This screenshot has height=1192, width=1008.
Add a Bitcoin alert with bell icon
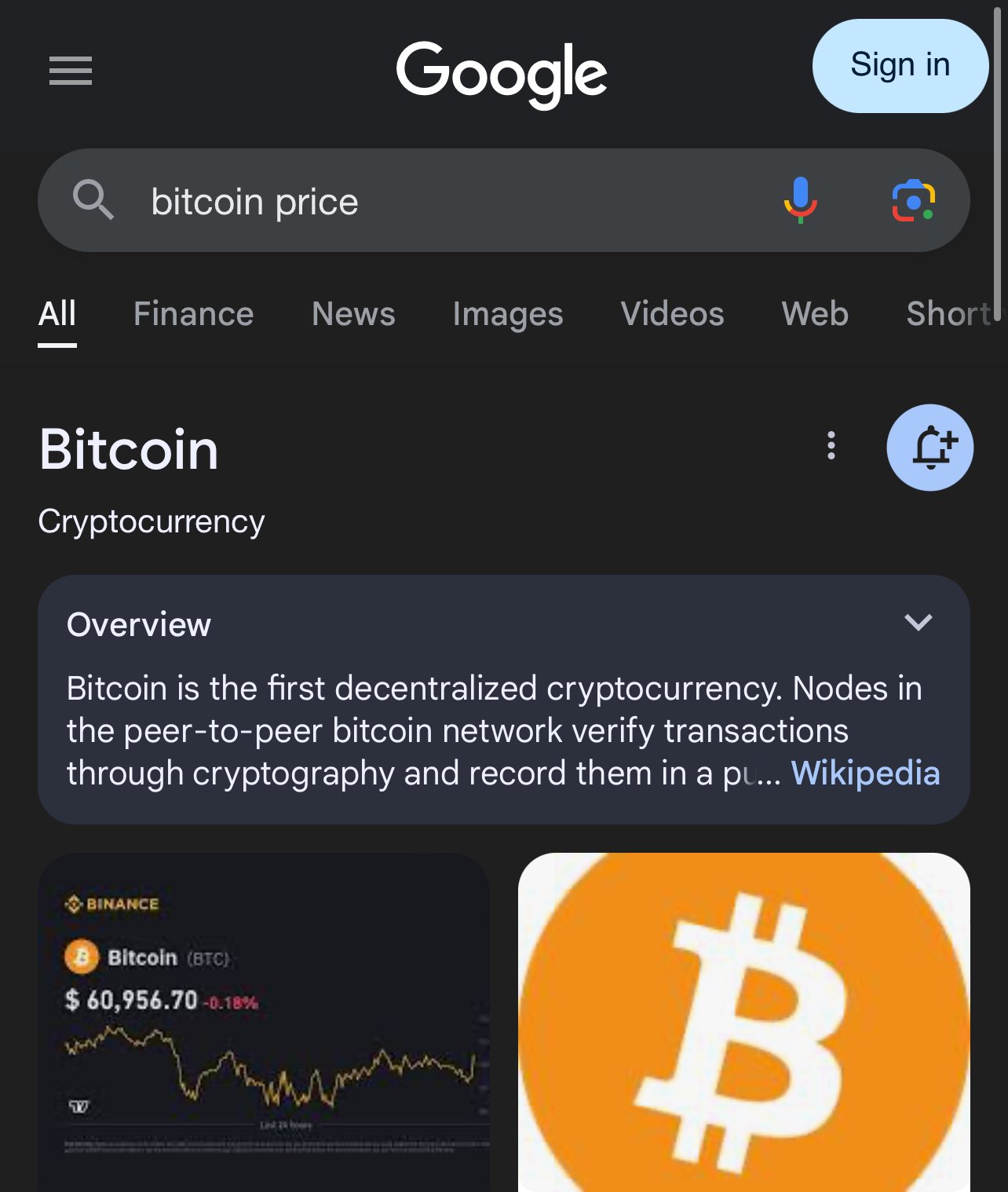click(x=930, y=448)
